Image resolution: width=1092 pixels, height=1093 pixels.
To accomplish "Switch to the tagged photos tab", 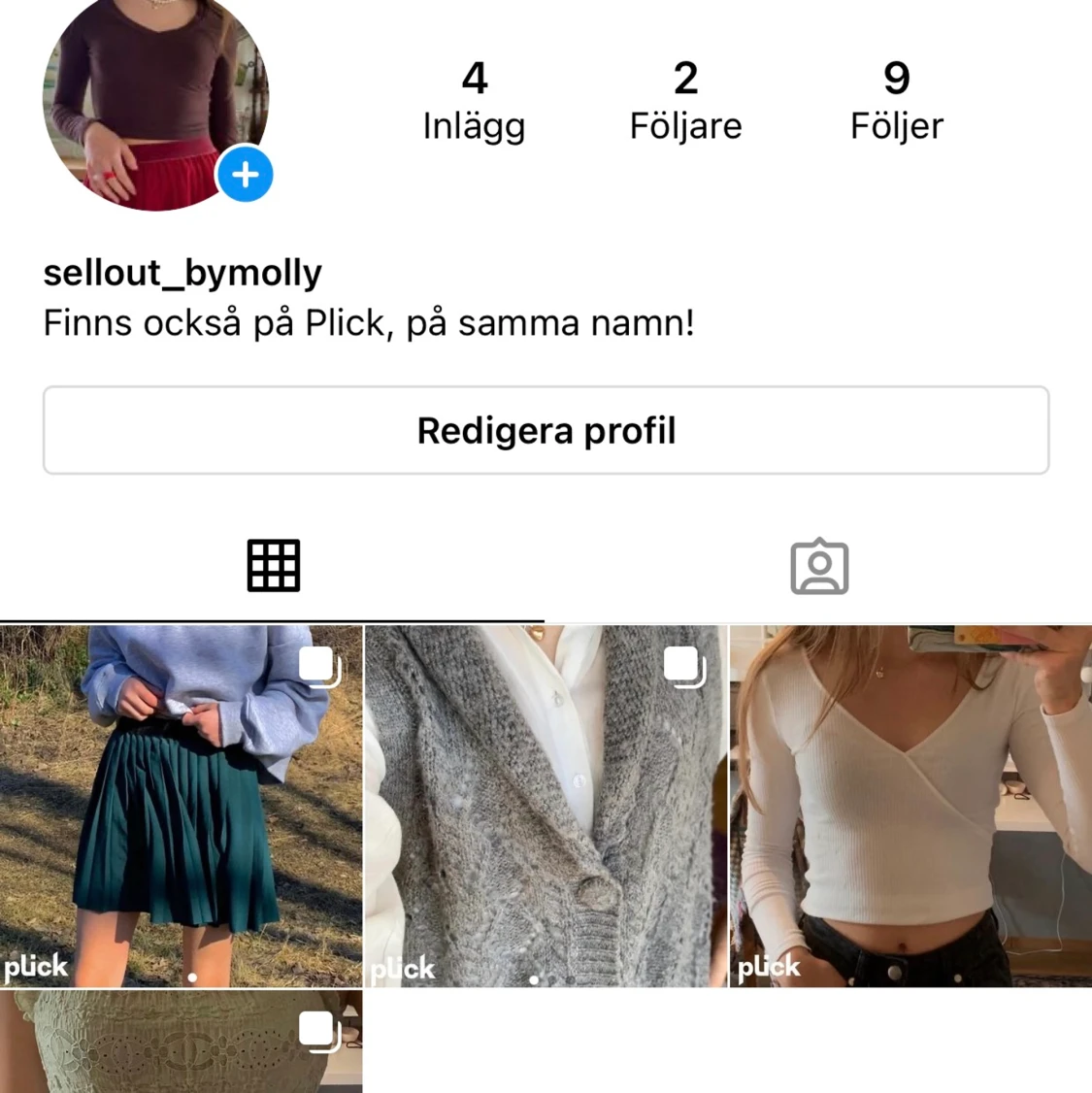I will pyautogui.click(x=819, y=566).
